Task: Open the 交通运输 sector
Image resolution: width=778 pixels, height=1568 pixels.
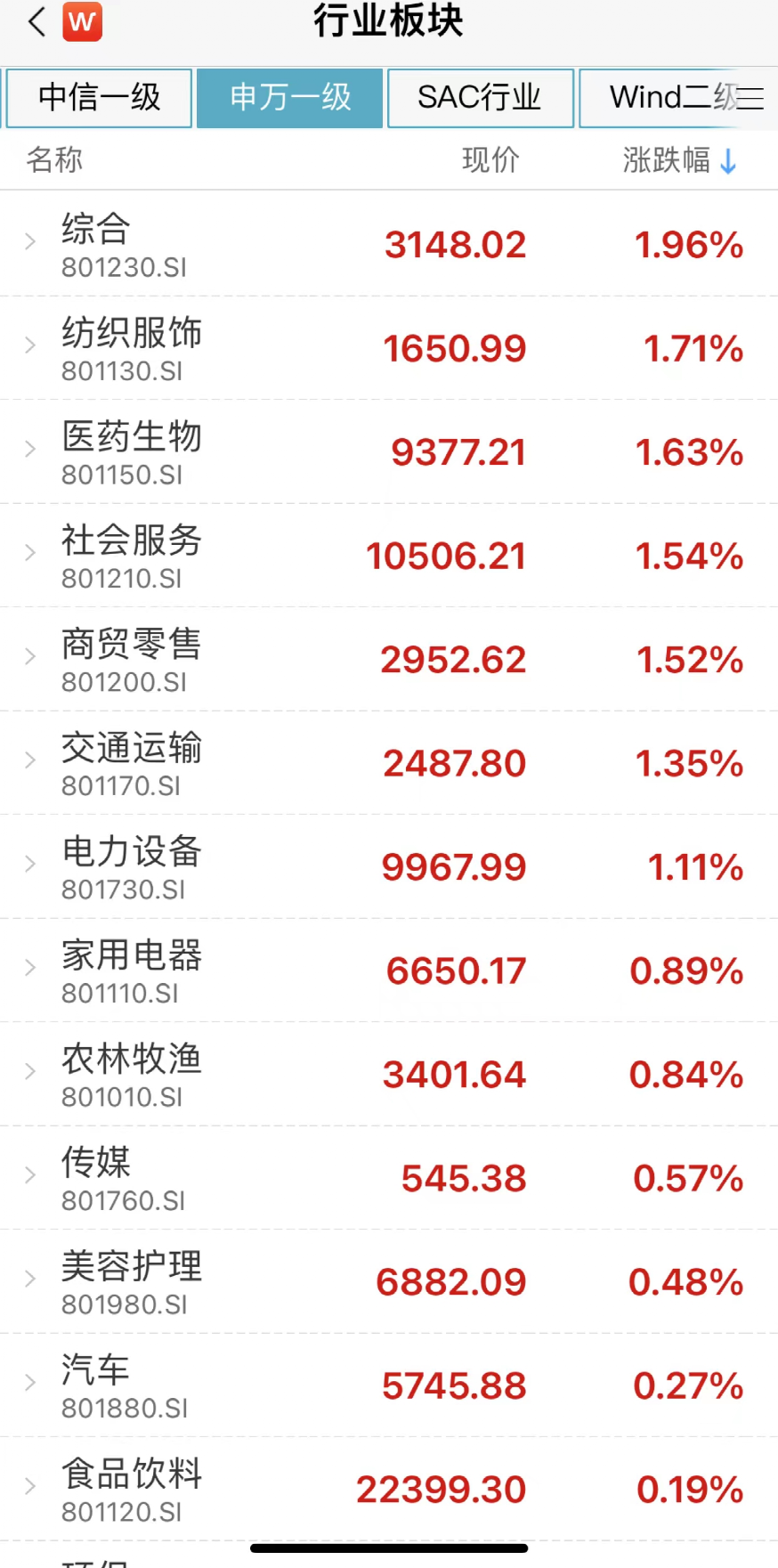Action: (389, 763)
